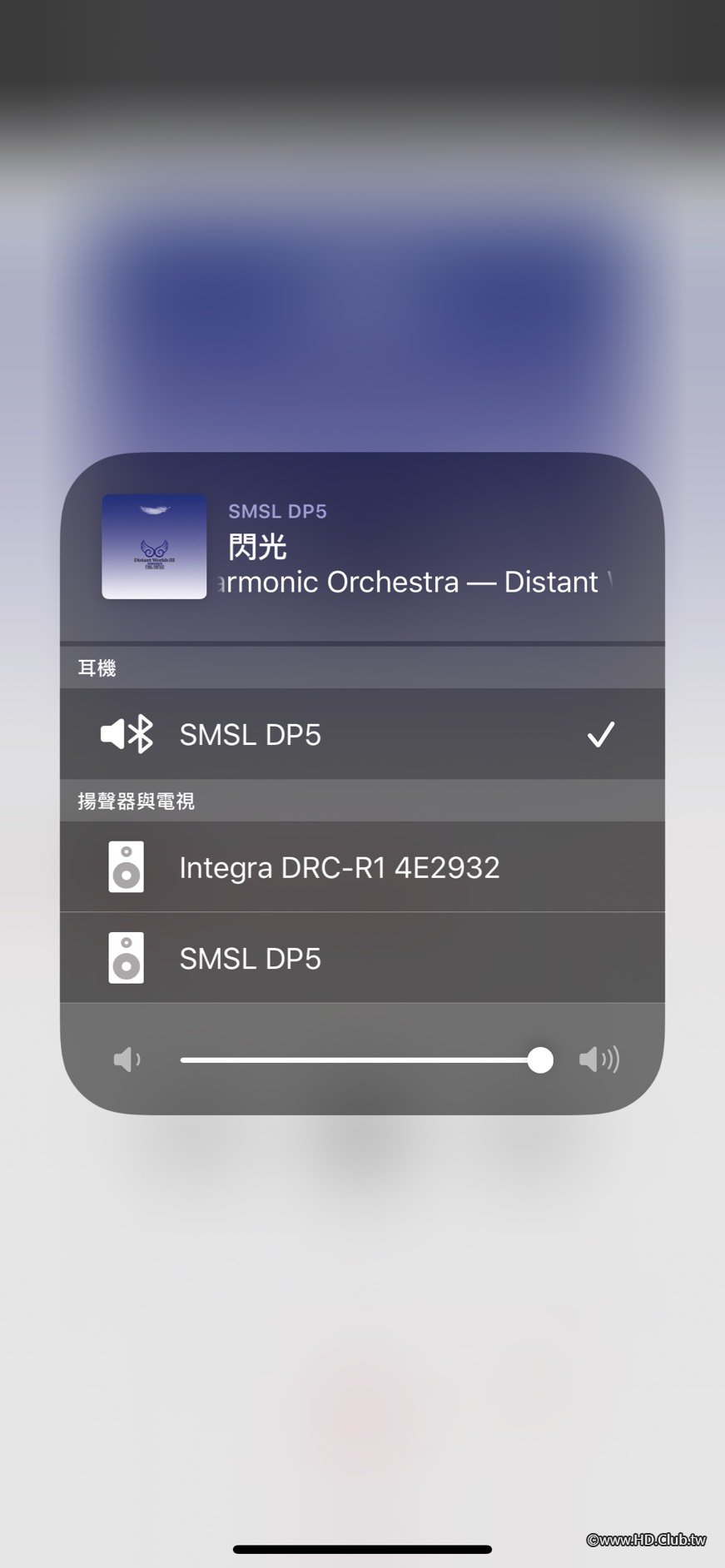Image resolution: width=725 pixels, height=1568 pixels.
Task: Select the SMSL DP5 AirPlay speaker
Action: [361, 959]
